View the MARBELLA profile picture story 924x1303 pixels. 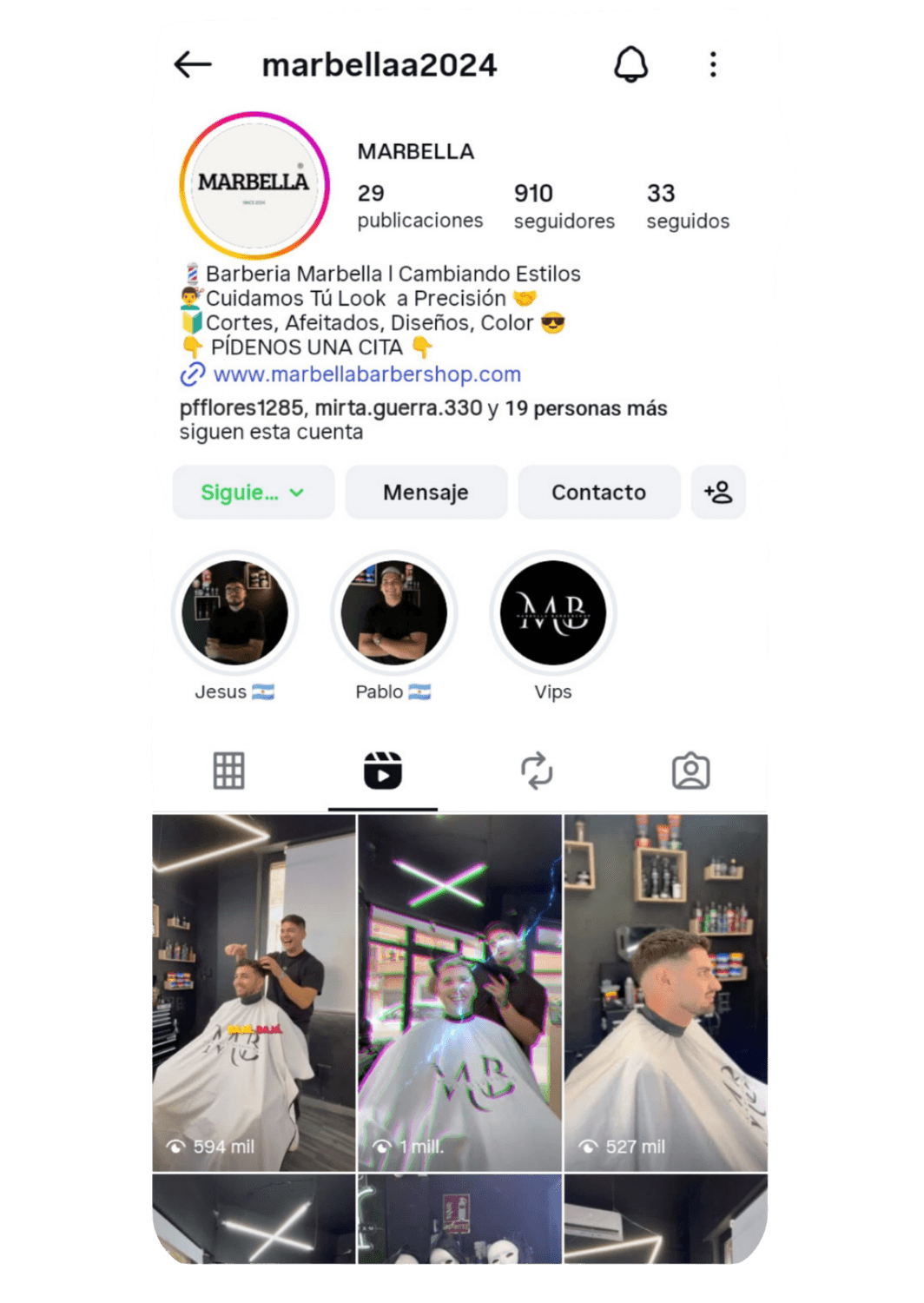click(x=254, y=185)
